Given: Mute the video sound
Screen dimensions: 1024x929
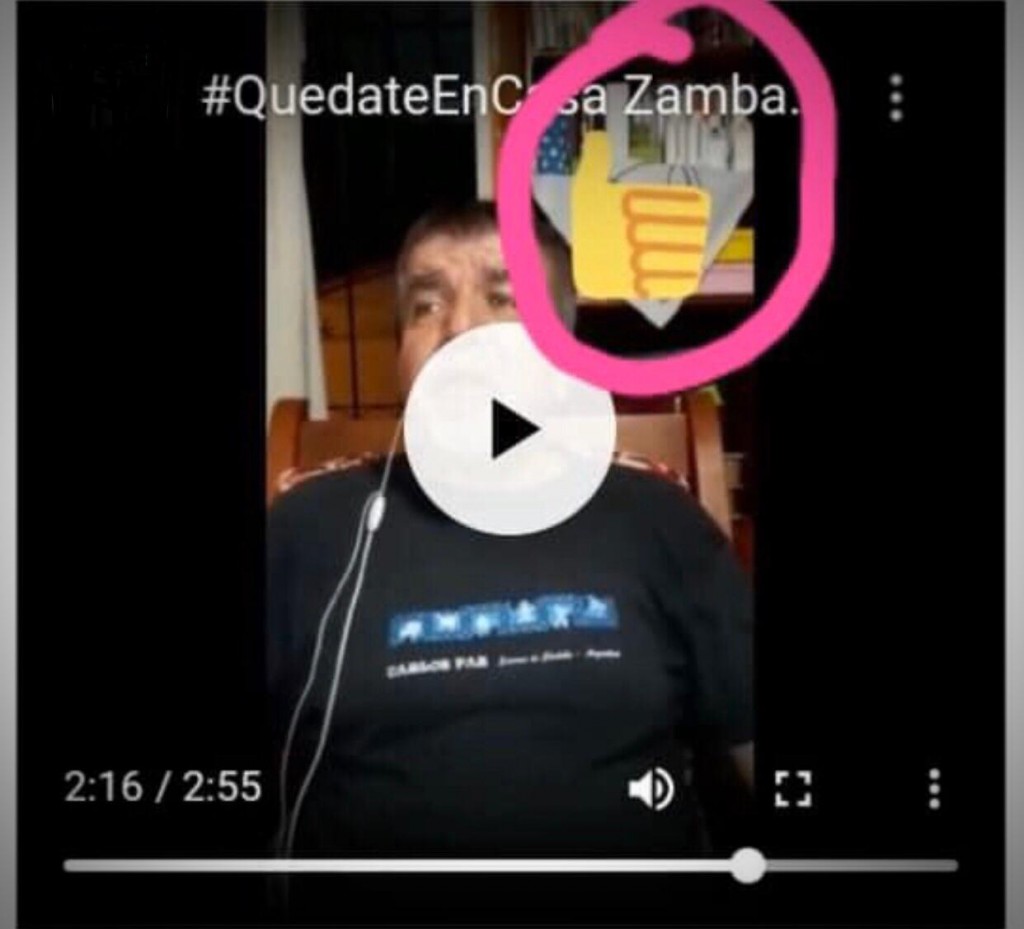Looking at the screenshot, I should (x=650, y=789).
